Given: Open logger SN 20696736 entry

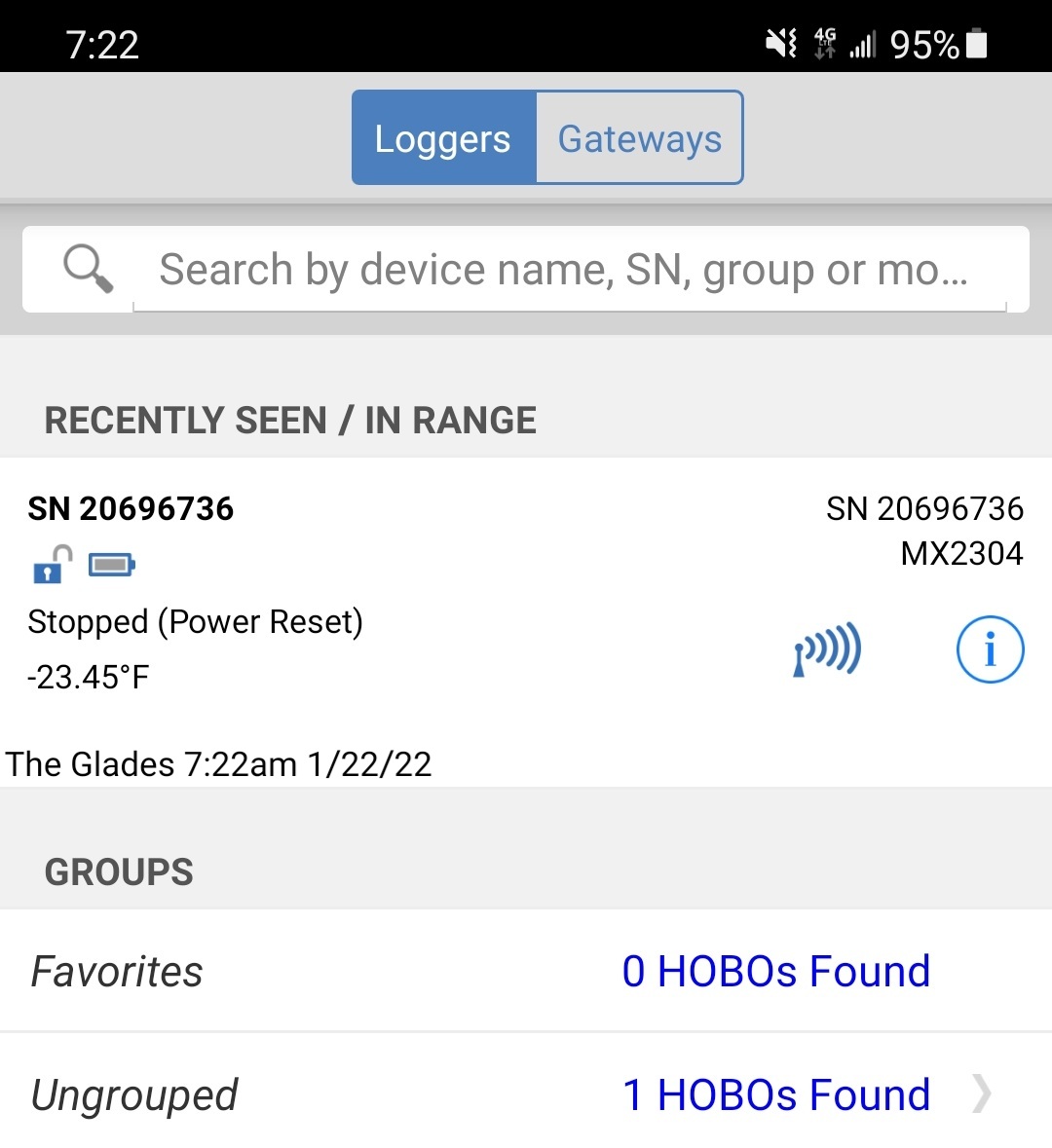Looking at the screenshot, I should pyautogui.click(x=526, y=622).
